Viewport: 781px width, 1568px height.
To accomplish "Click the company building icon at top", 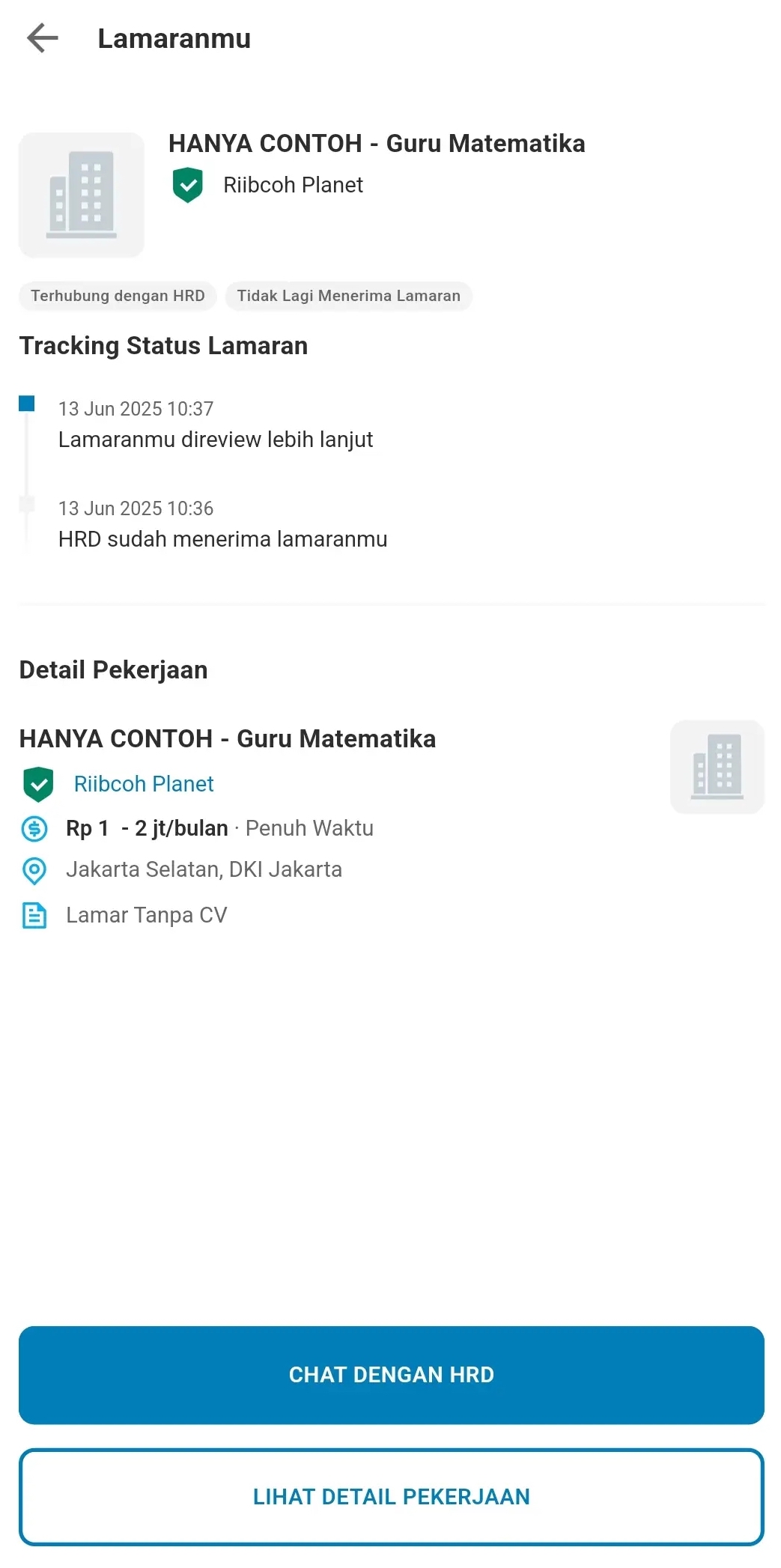I will click(82, 194).
